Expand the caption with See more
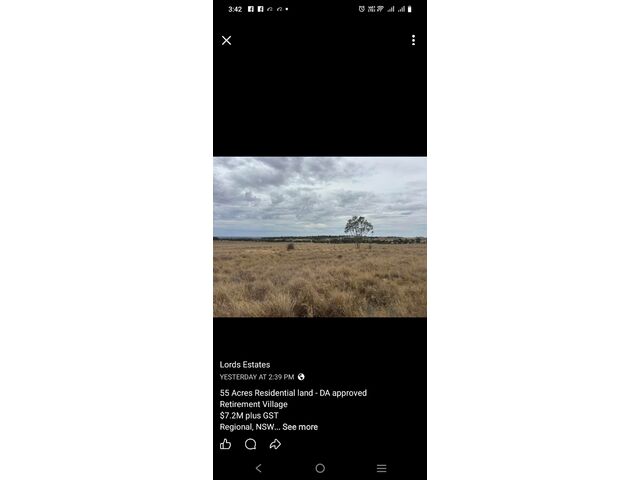640x480 pixels. click(x=300, y=427)
